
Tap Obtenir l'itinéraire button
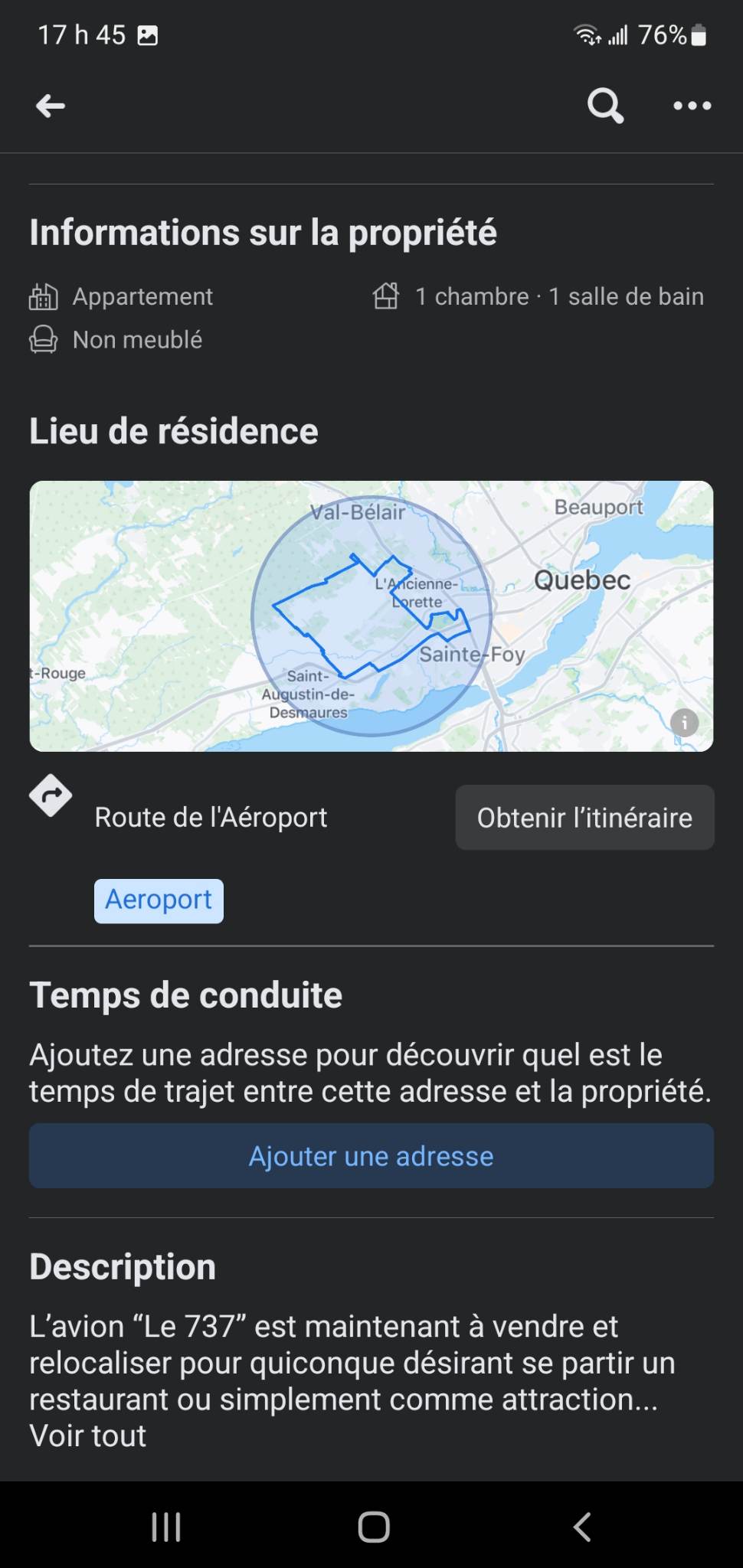tap(584, 818)
